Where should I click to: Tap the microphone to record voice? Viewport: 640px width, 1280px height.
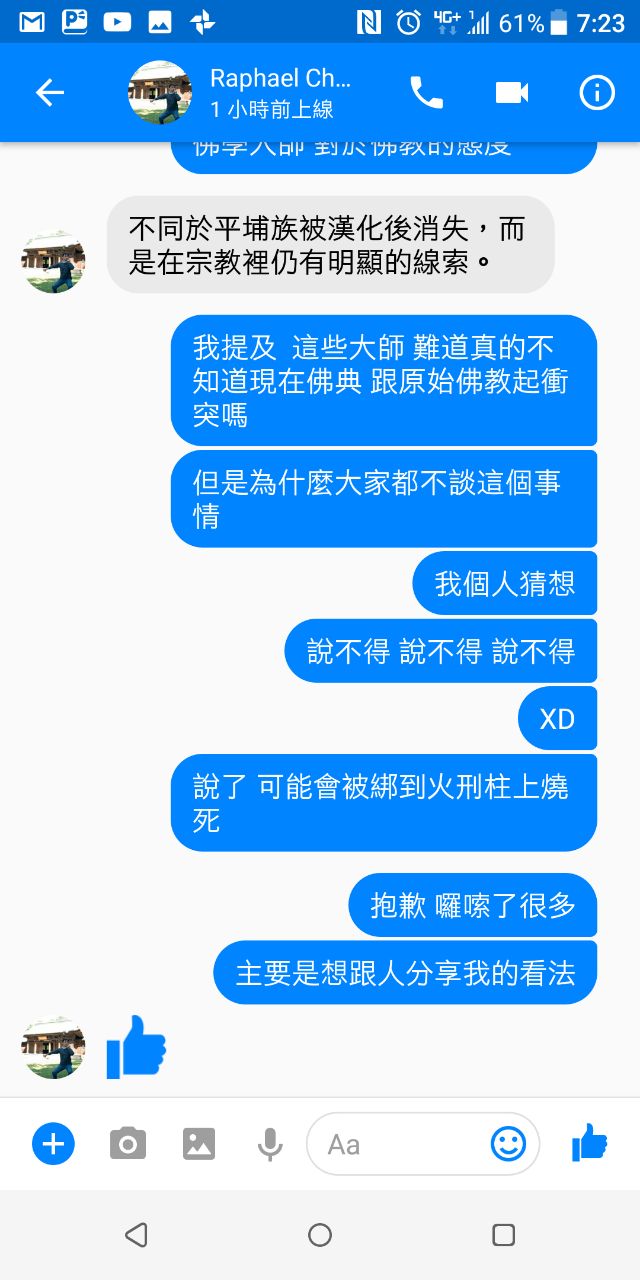pos(269,1143)
